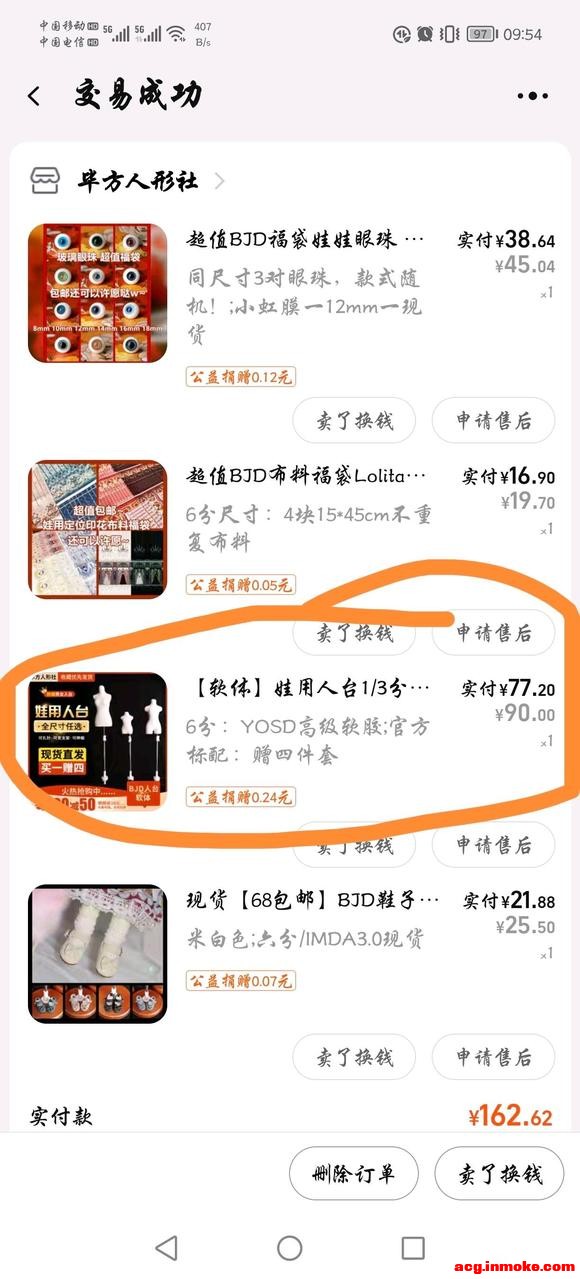
Task: Go back using the top-left arrow
Action: [34, 96]
